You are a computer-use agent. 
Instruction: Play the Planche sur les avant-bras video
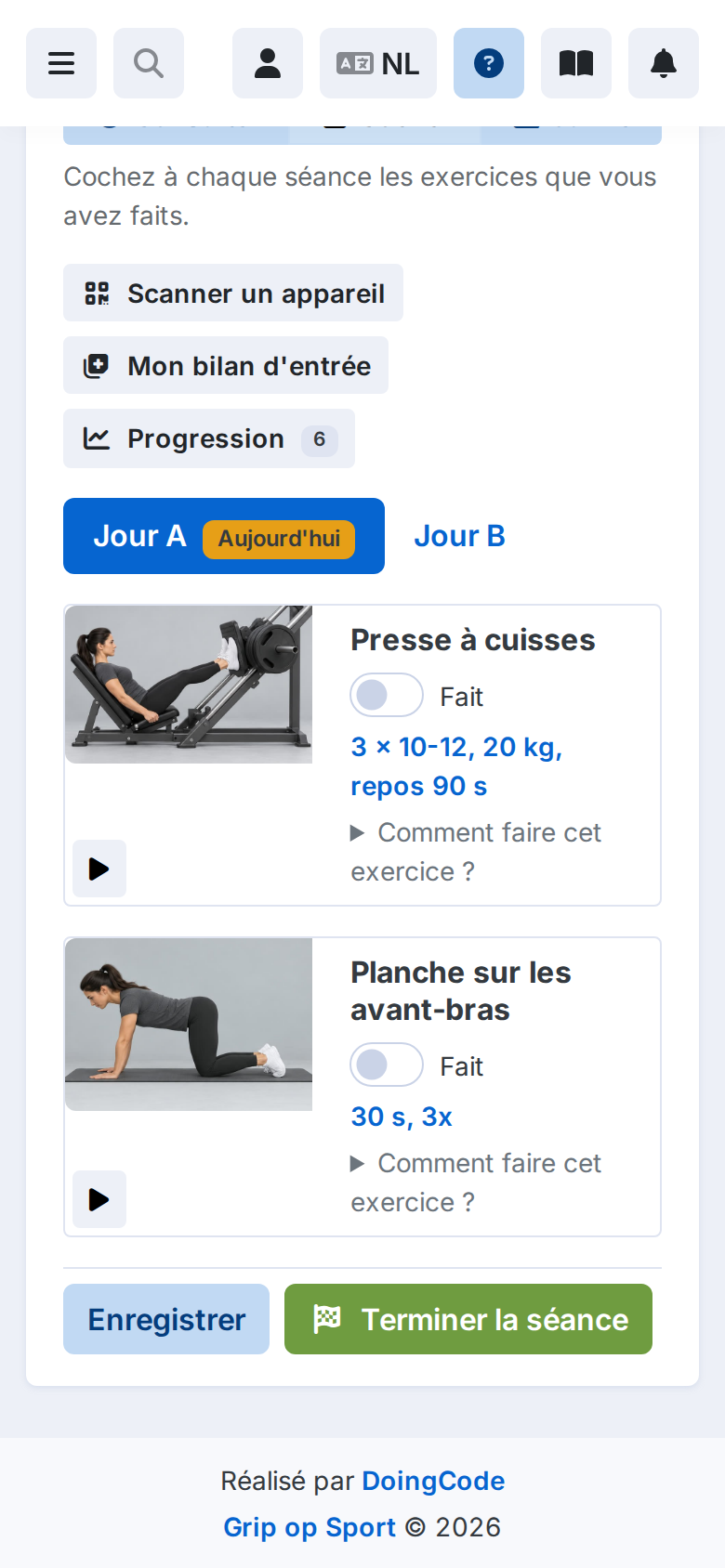click(99, 1199)
